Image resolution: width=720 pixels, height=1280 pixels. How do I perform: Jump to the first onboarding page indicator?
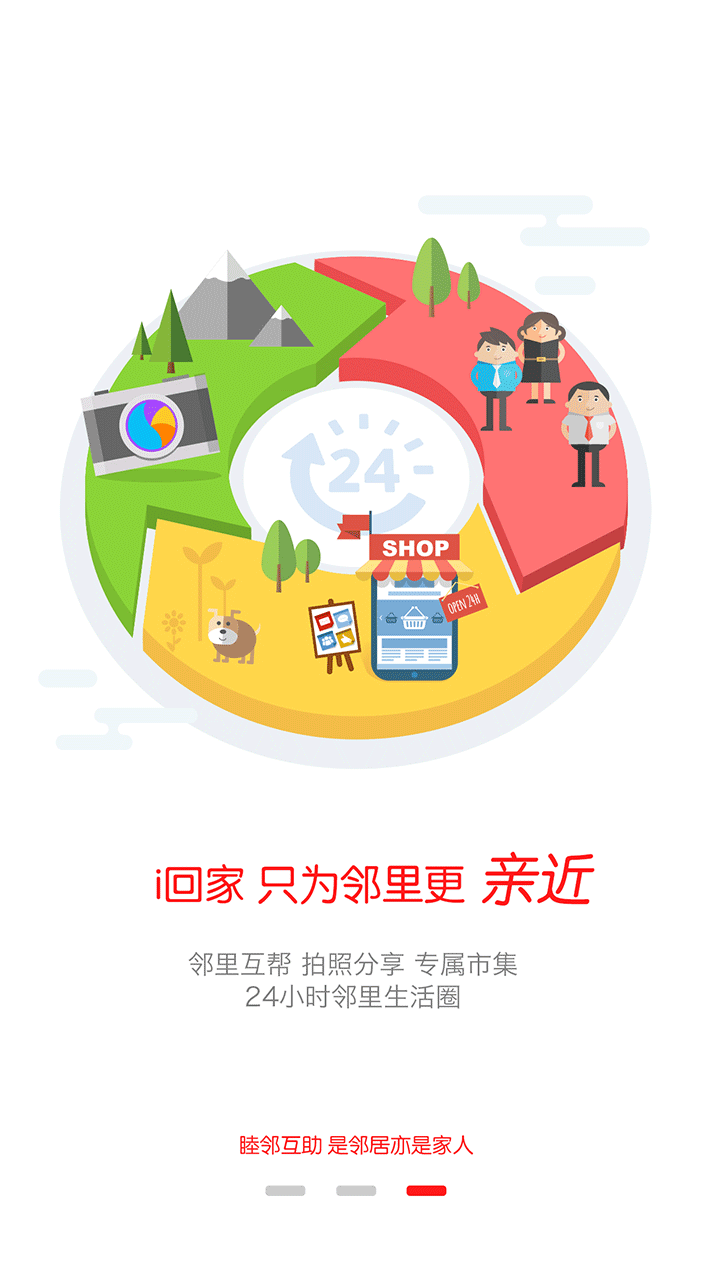click(x=285, y=1190)
